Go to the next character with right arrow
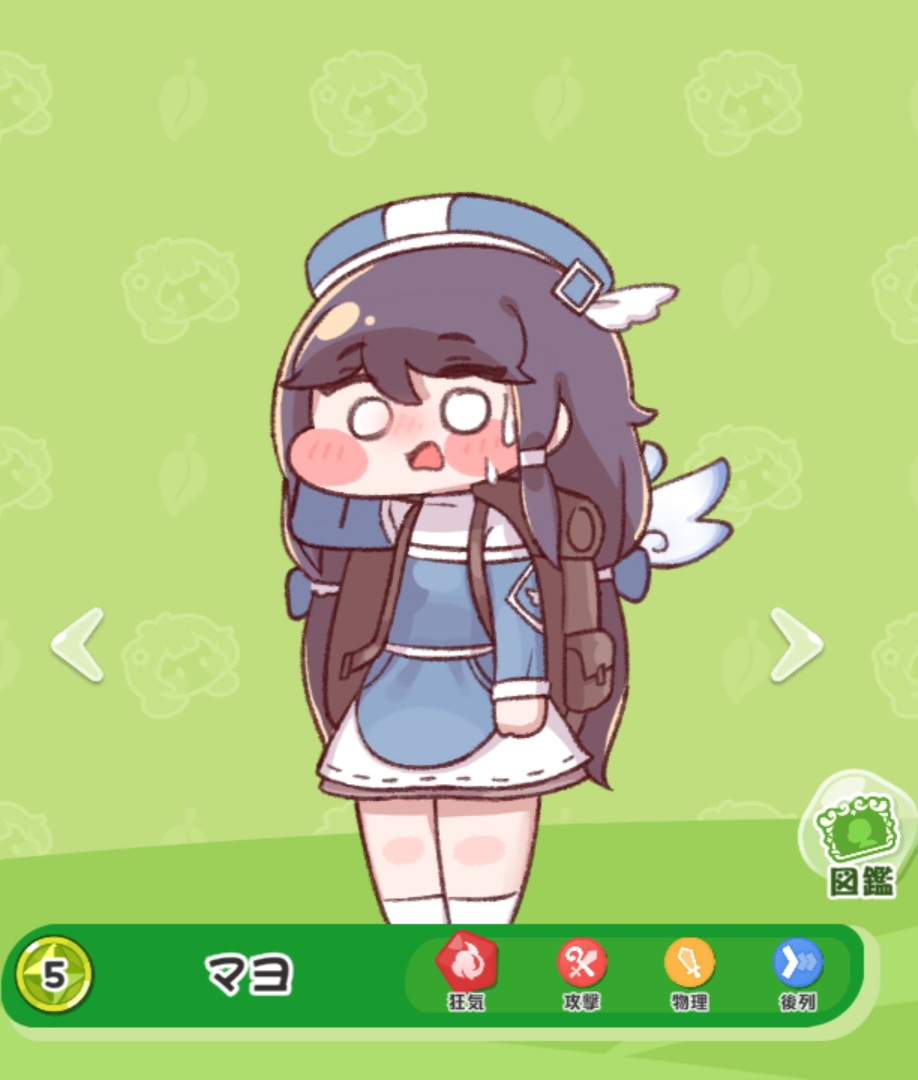 click(x=796, y=645)
